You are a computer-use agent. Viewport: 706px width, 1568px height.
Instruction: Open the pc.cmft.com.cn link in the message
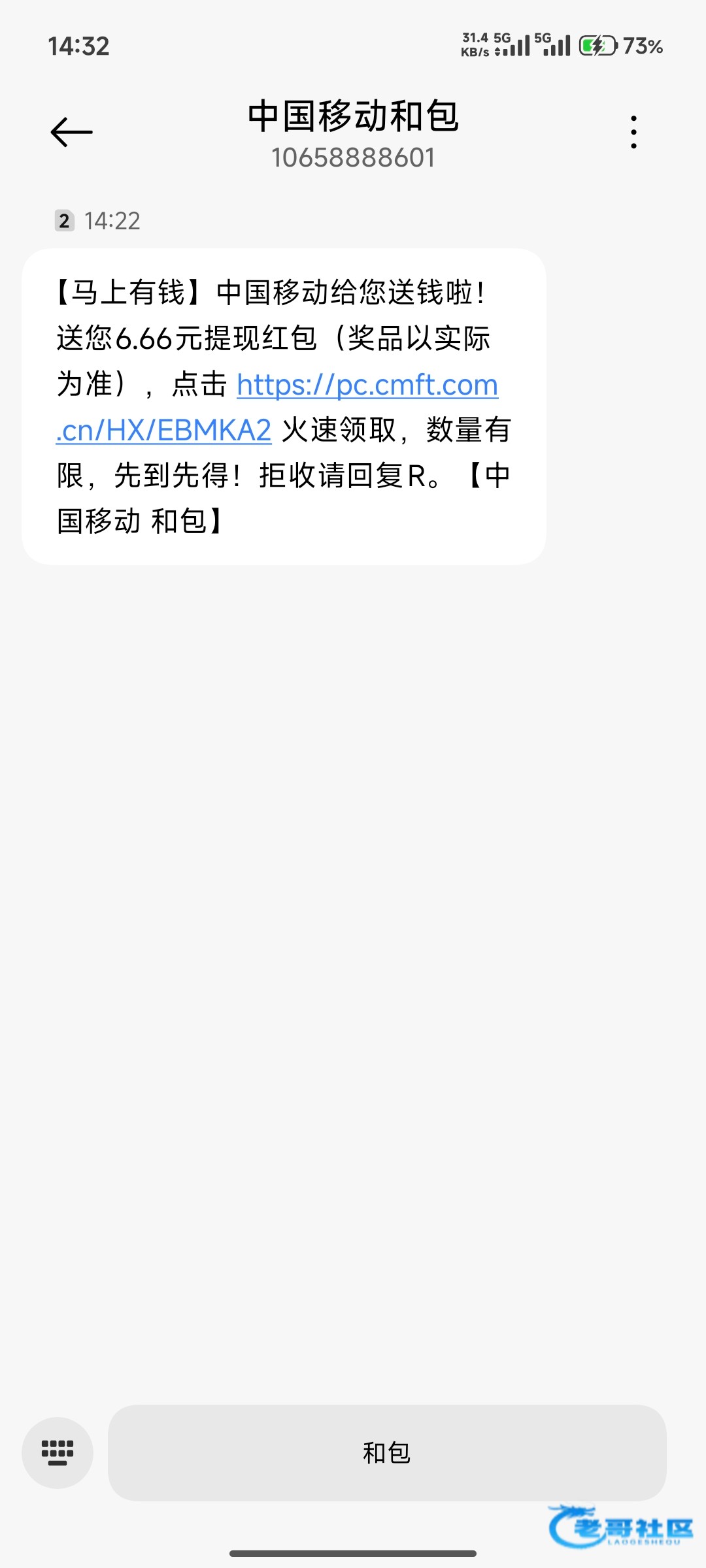(x=367, y=385)
